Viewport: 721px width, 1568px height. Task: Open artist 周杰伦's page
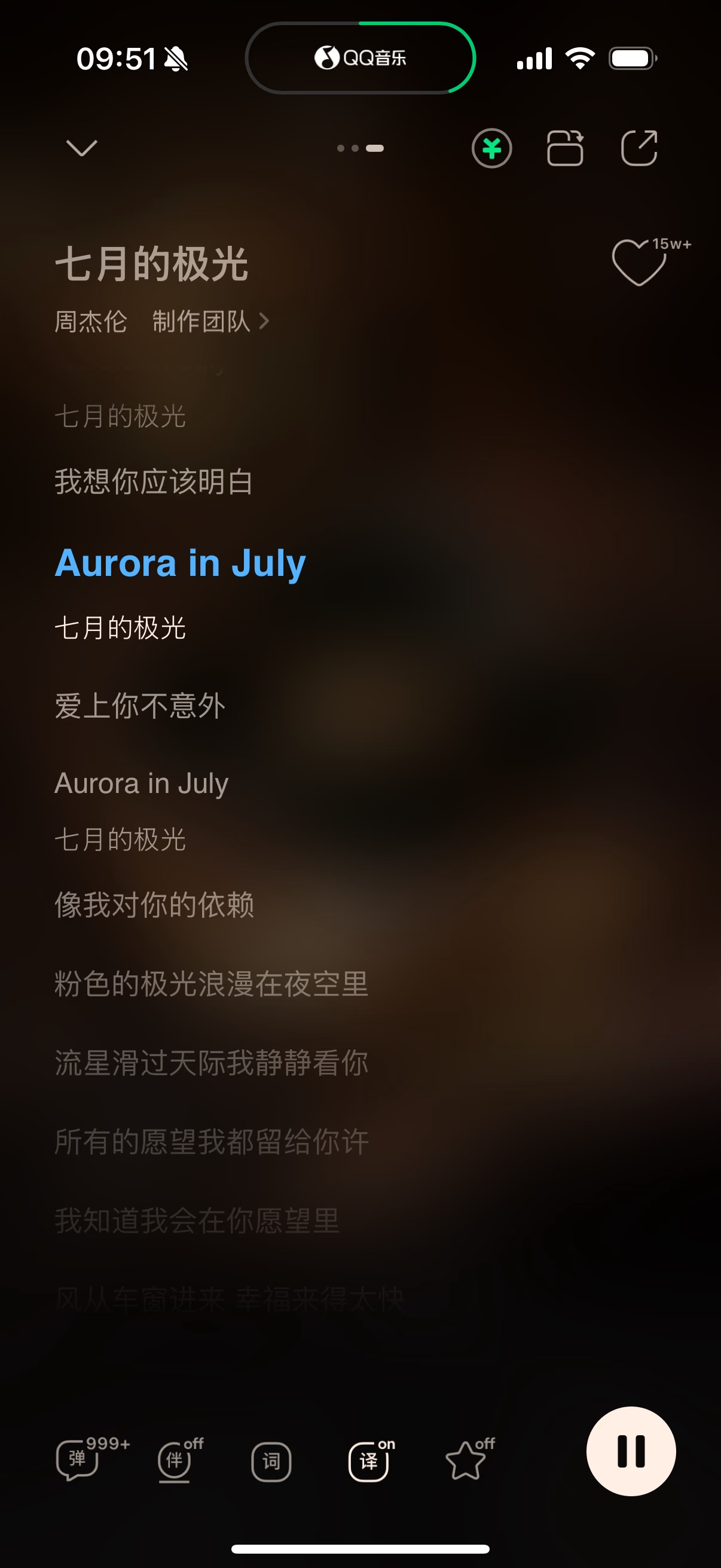(x=91, y=321)
